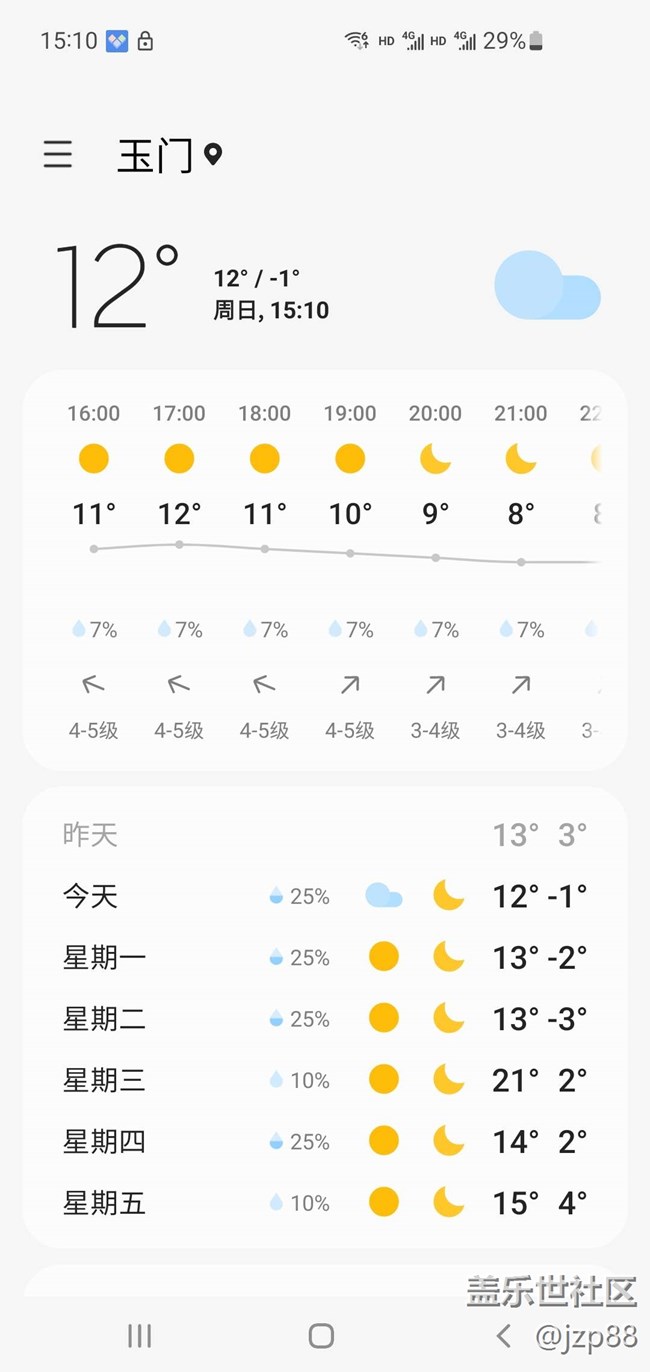This screenshot has width=650, height=1372.
Task: Open the 星期三 forecast row
Action: click(325, 1080)
